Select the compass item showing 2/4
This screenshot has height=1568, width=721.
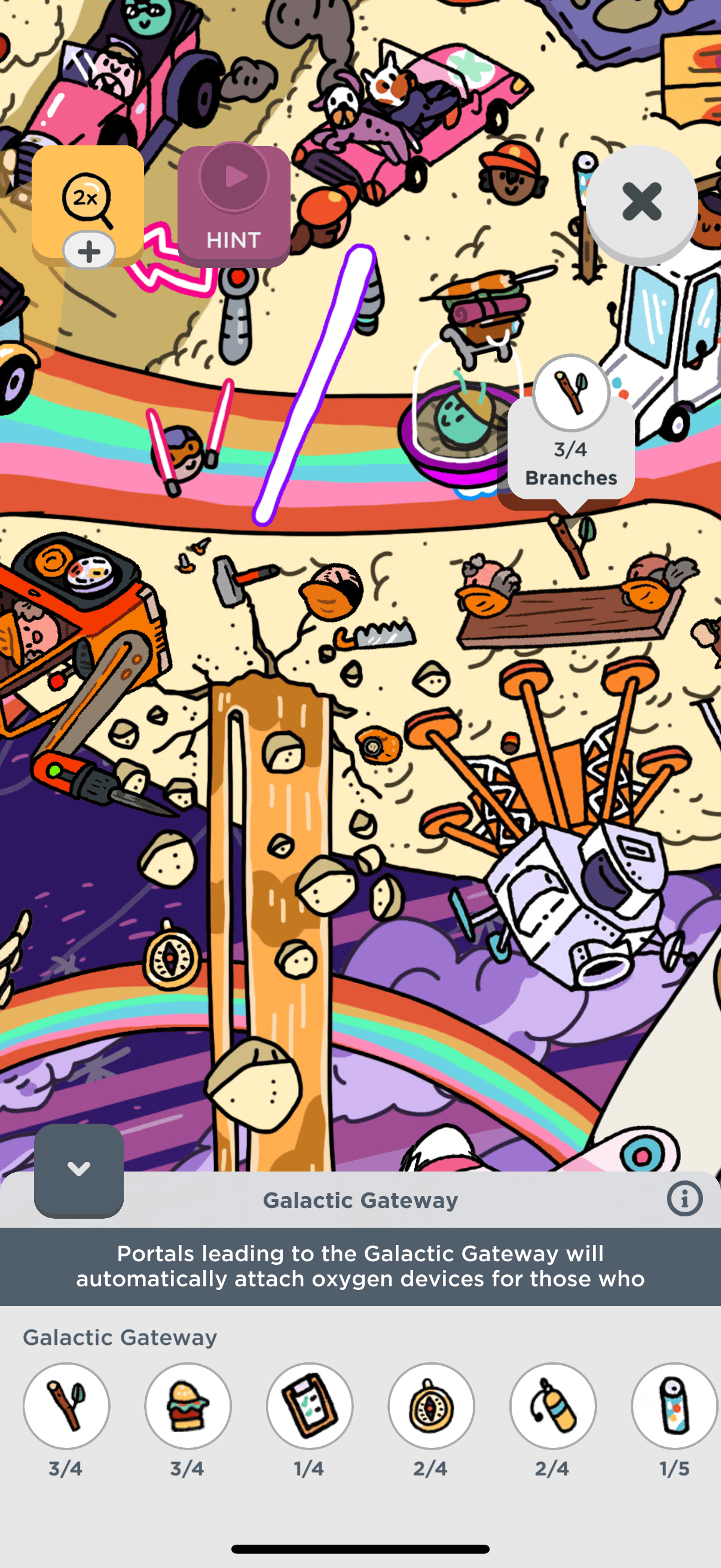coord(432,1405)
